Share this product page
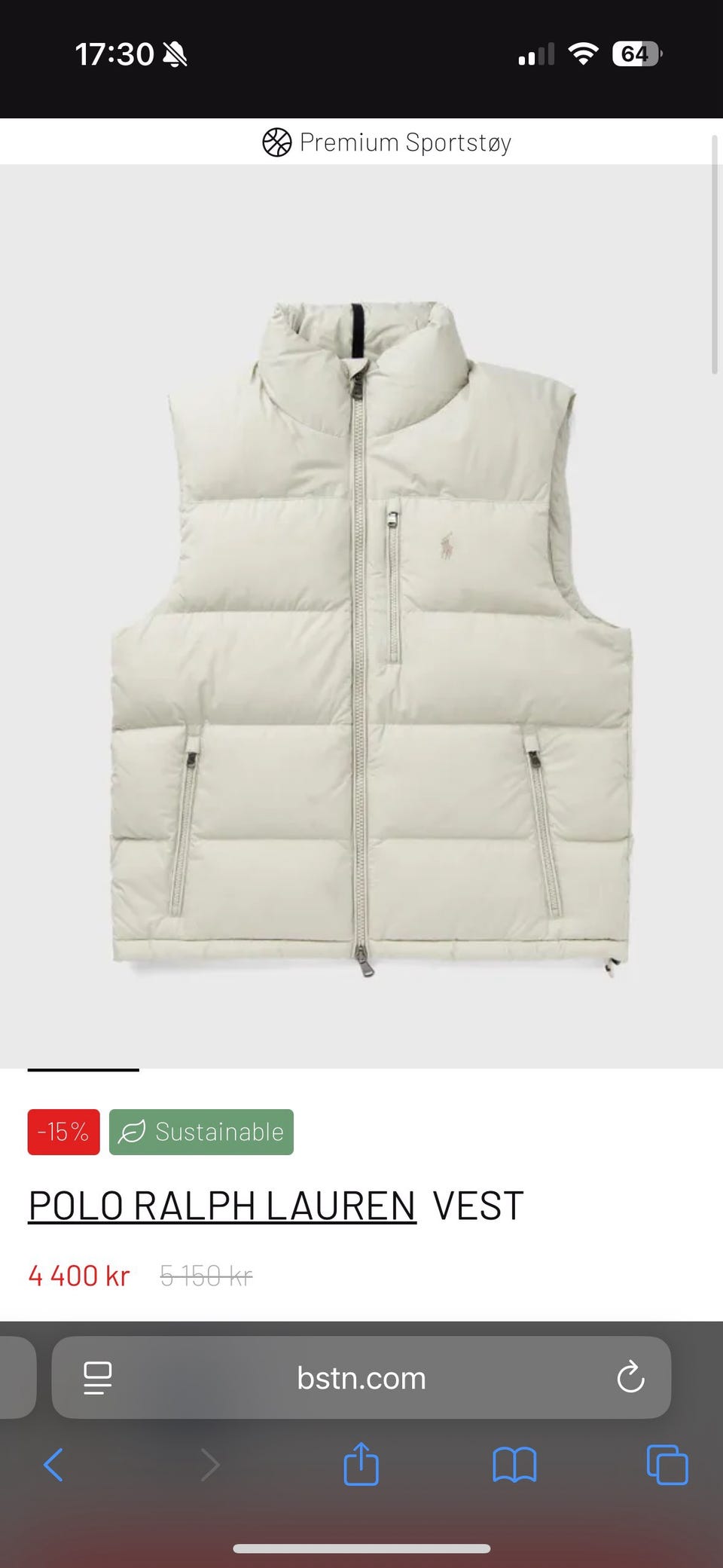This screenshot has width=723, height=1568. pos(361,1464)
